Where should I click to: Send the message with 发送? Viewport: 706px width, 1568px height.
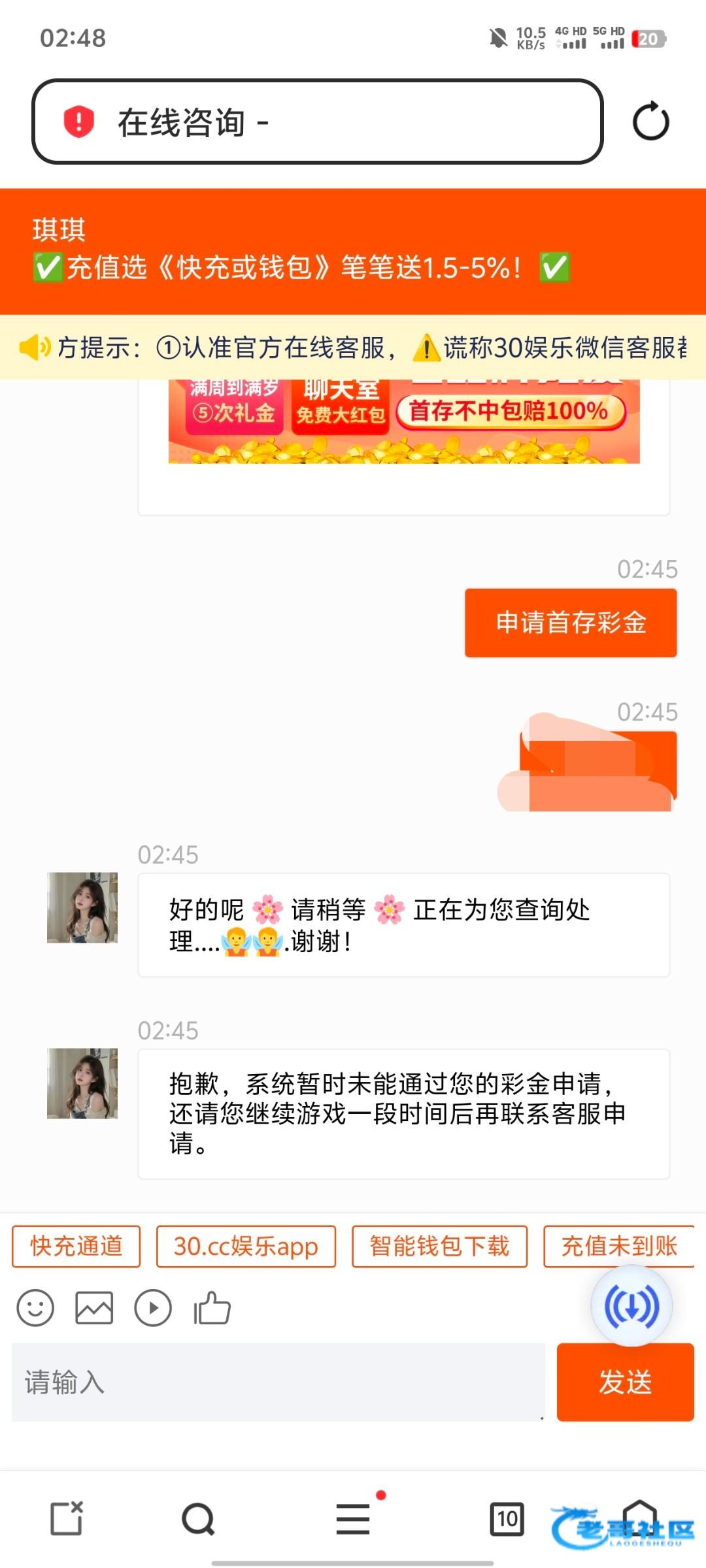tap(625, 1382)
